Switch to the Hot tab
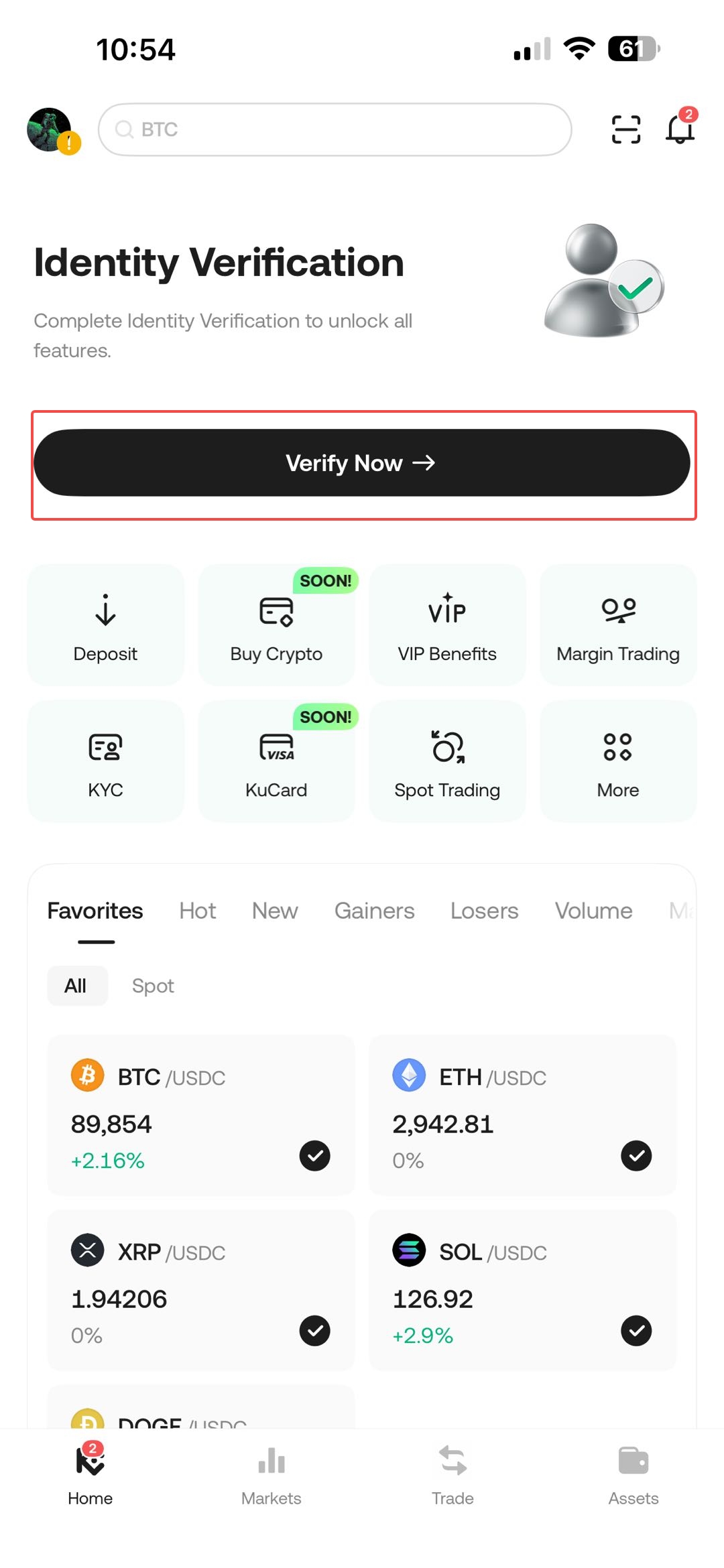This screenshot has height=1568, width=724. 197,911
